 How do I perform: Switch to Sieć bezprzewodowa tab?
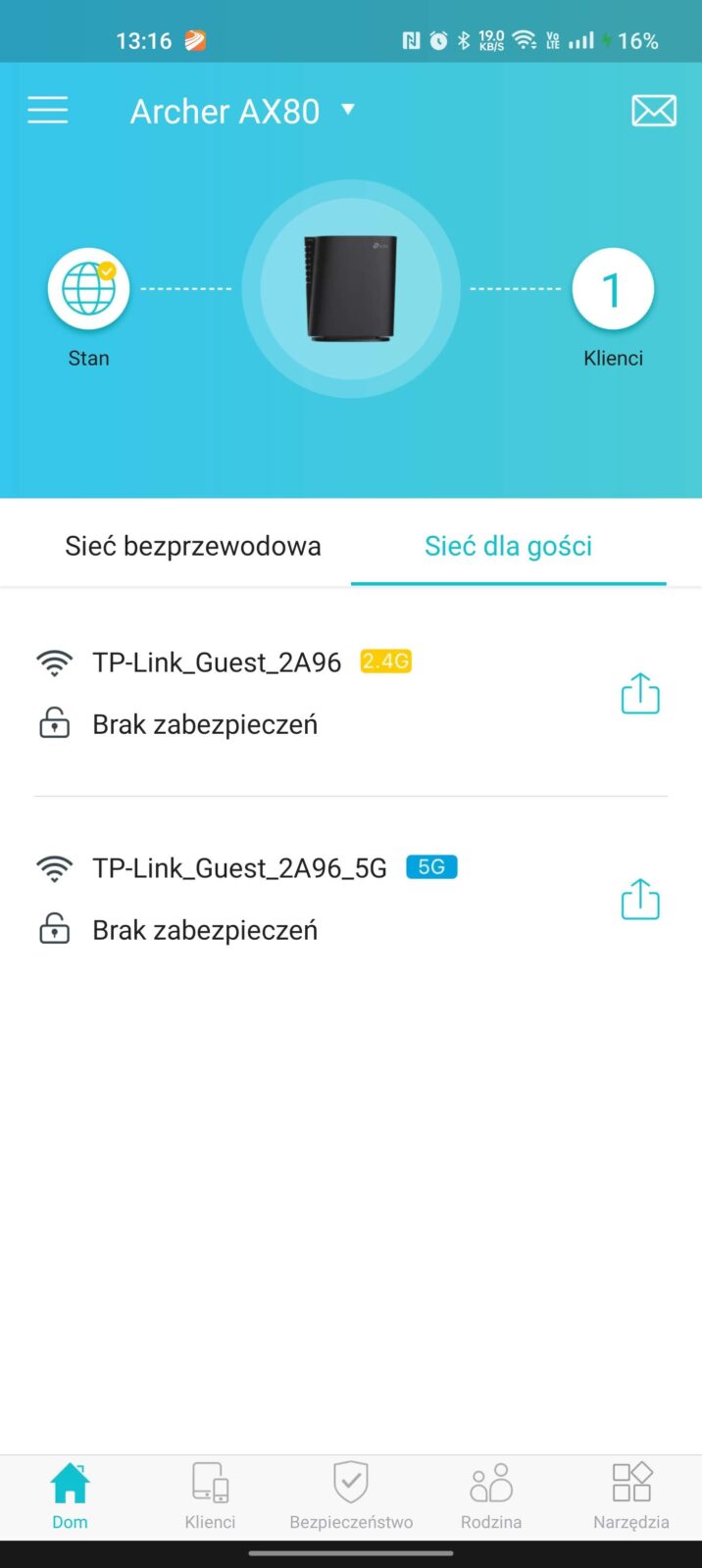(193, 546)
